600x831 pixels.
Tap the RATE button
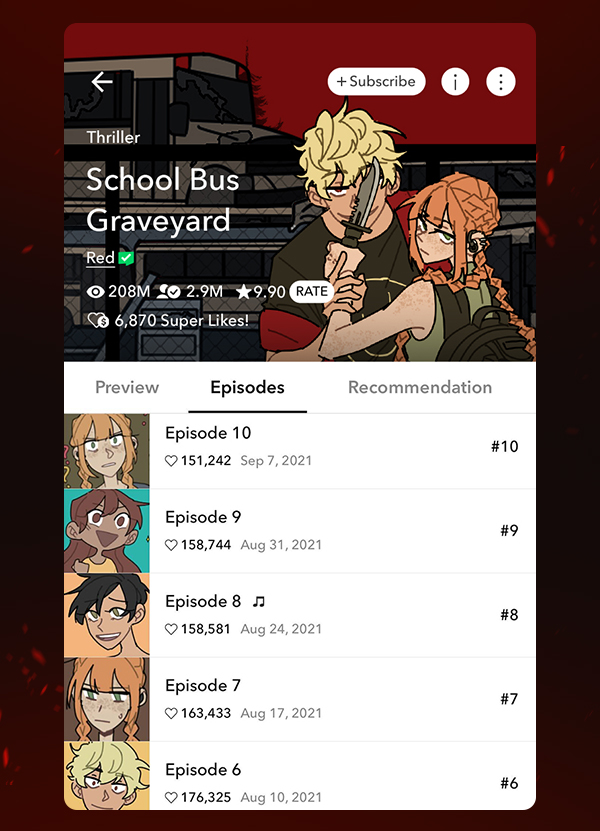point(312,292)
